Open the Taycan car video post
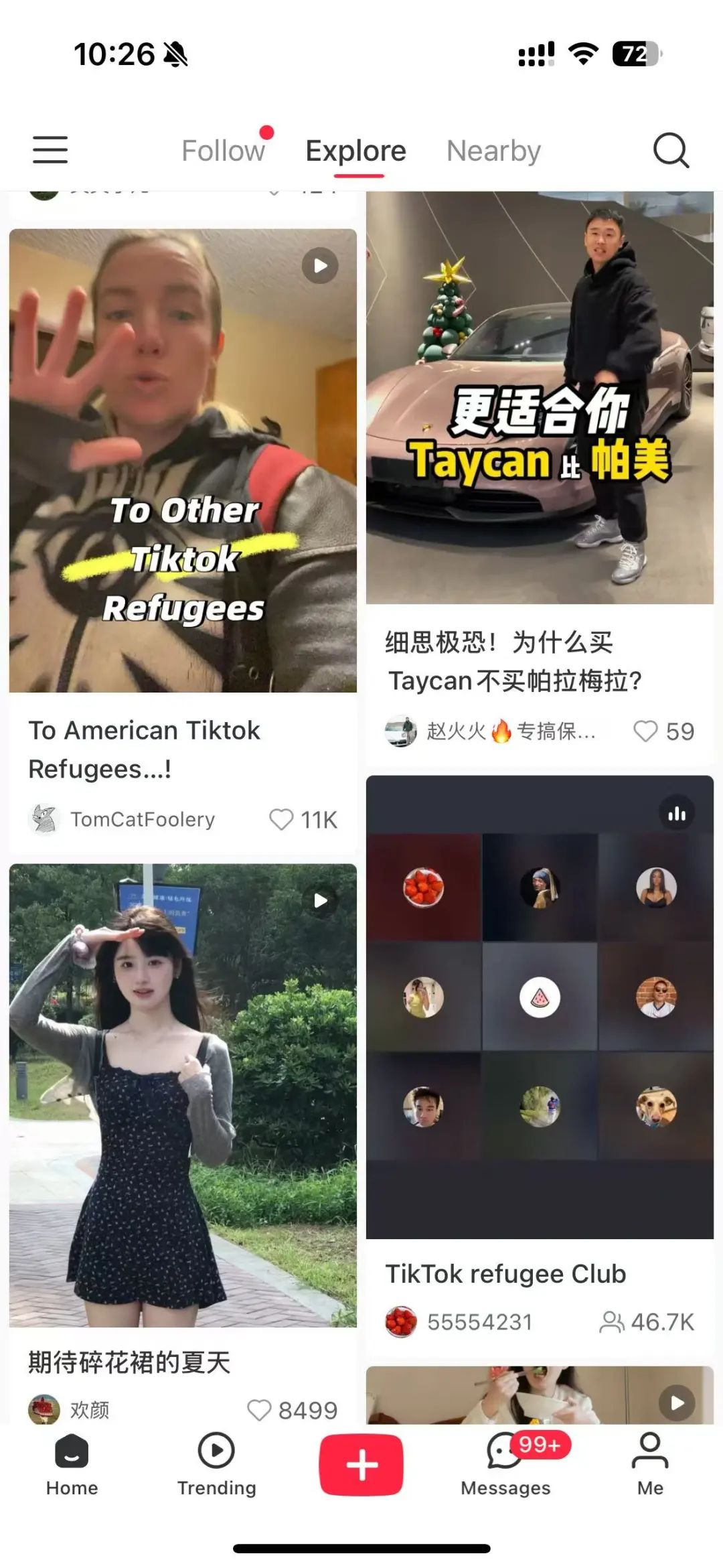The image size is (723, 1568). 540,398
